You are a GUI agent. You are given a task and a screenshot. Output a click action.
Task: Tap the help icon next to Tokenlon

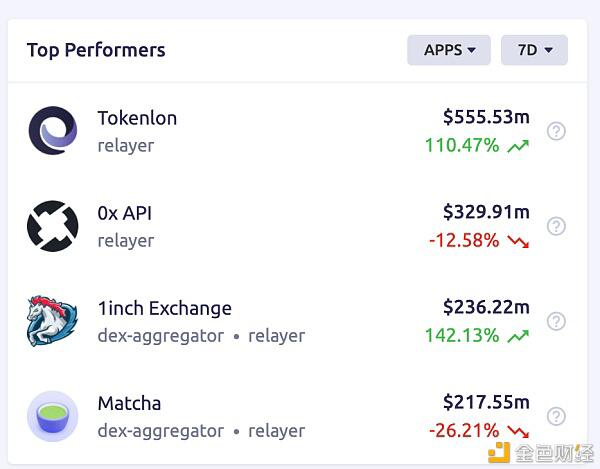click(x=557, y=131)
